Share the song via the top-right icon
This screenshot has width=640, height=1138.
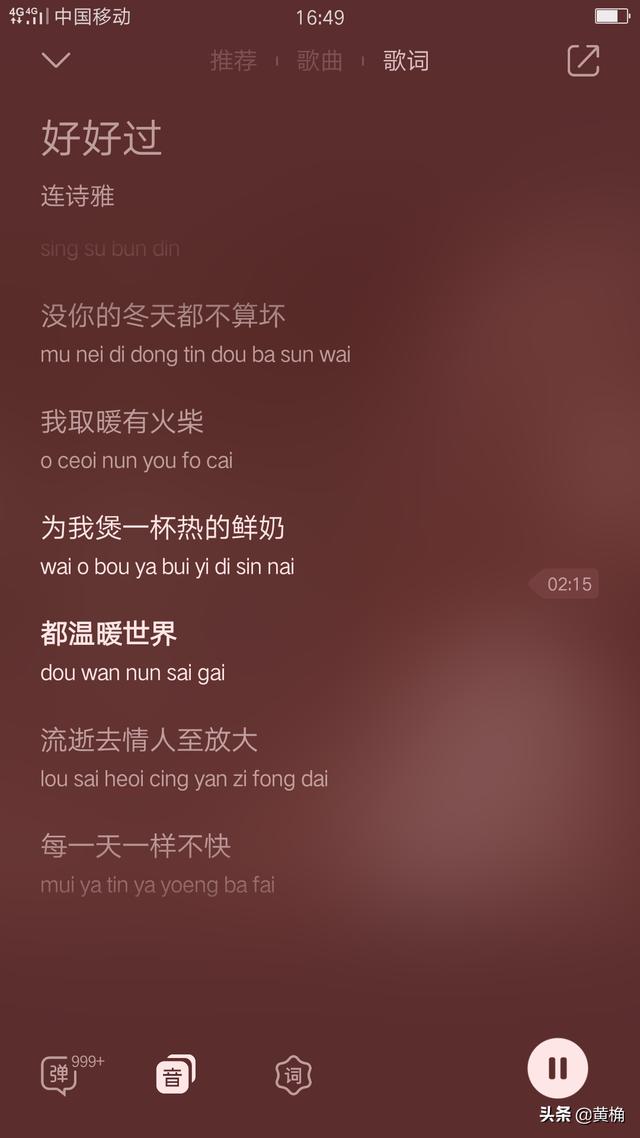tap(583, 60)
